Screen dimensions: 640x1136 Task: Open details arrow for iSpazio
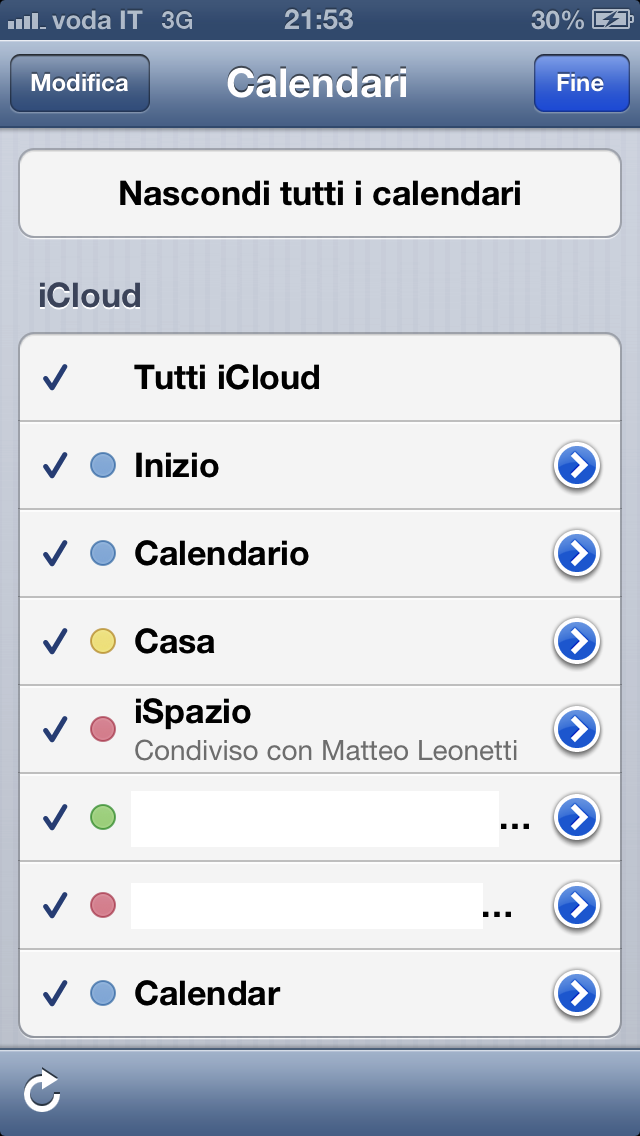pyautogui.click(x=577, y=730)
